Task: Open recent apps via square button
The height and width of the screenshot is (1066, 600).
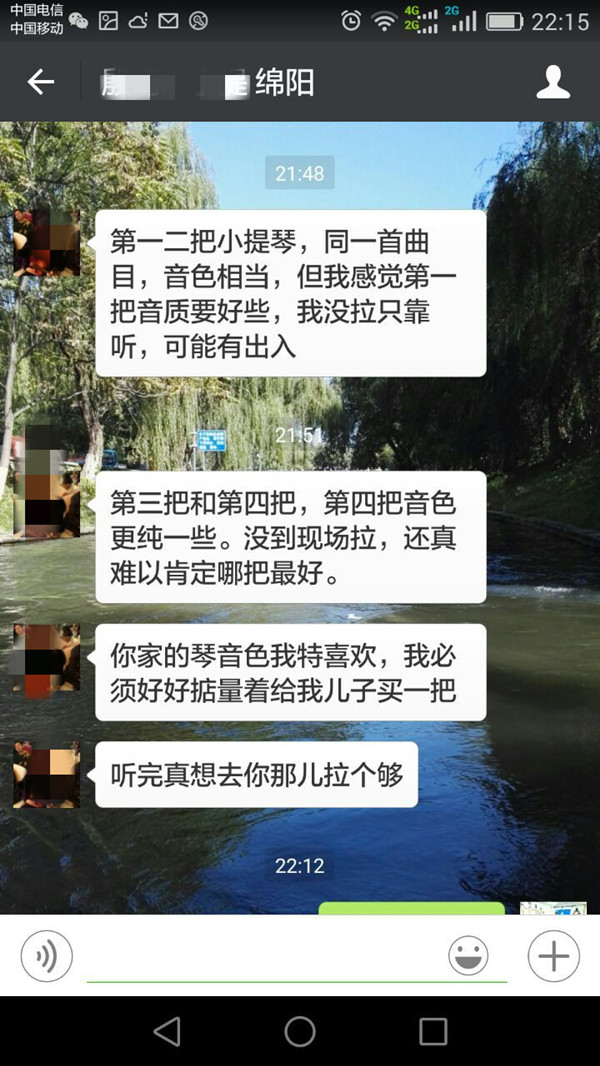Action: tap(433, 1031)
